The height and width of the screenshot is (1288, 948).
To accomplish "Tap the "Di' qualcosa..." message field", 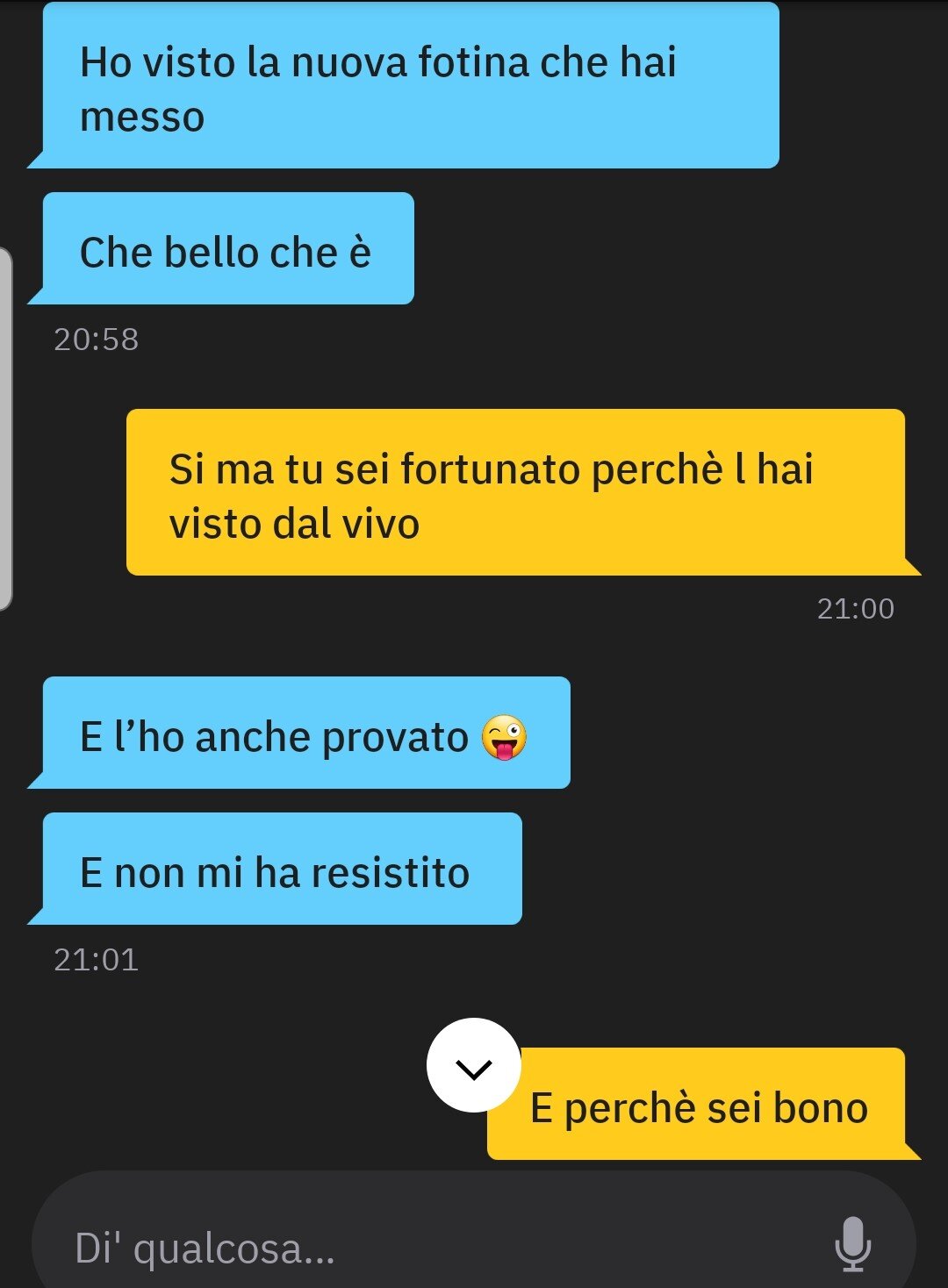I will coord(421,1247).
